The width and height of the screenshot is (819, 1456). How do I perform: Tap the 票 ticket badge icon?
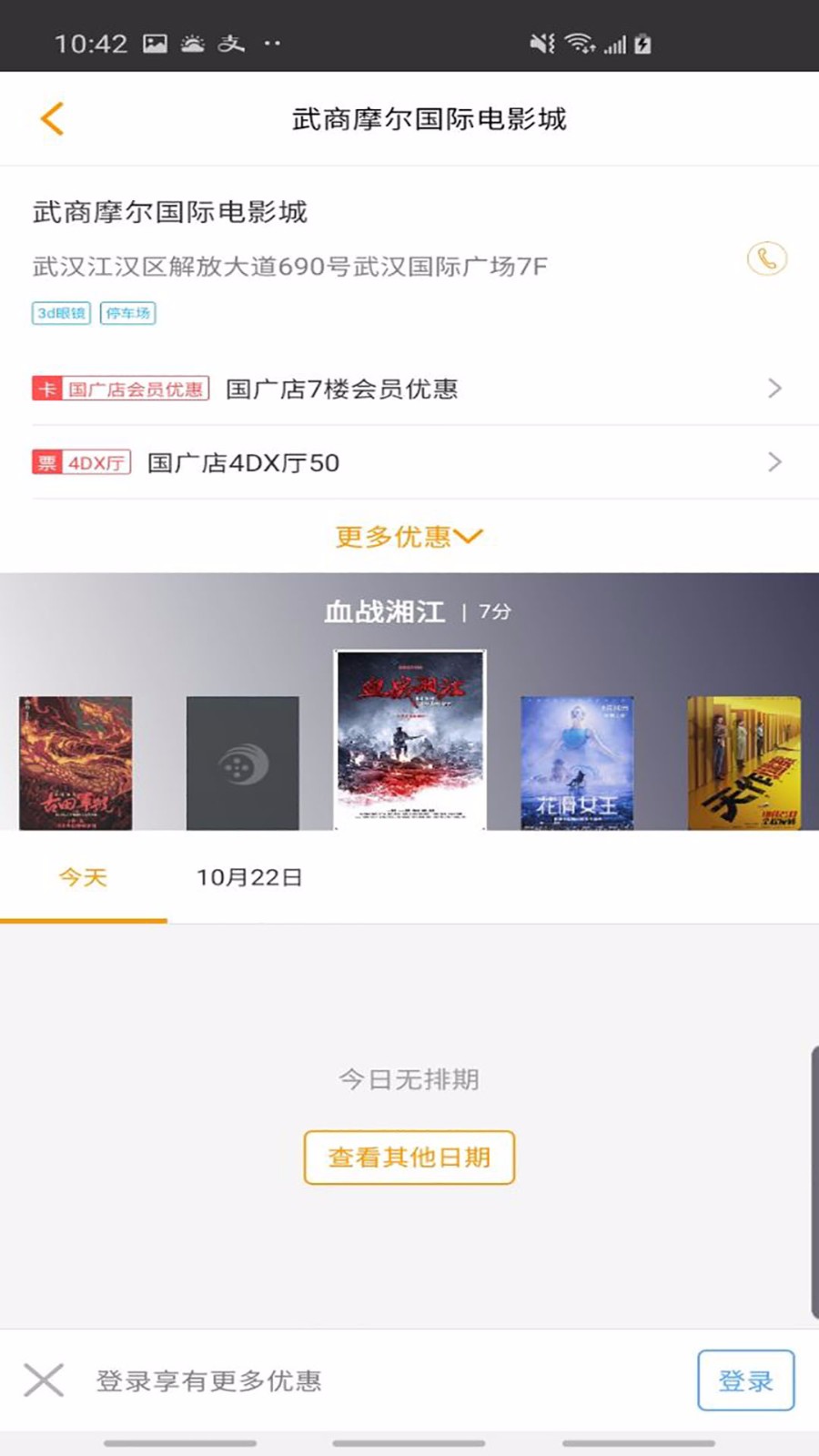49,462
